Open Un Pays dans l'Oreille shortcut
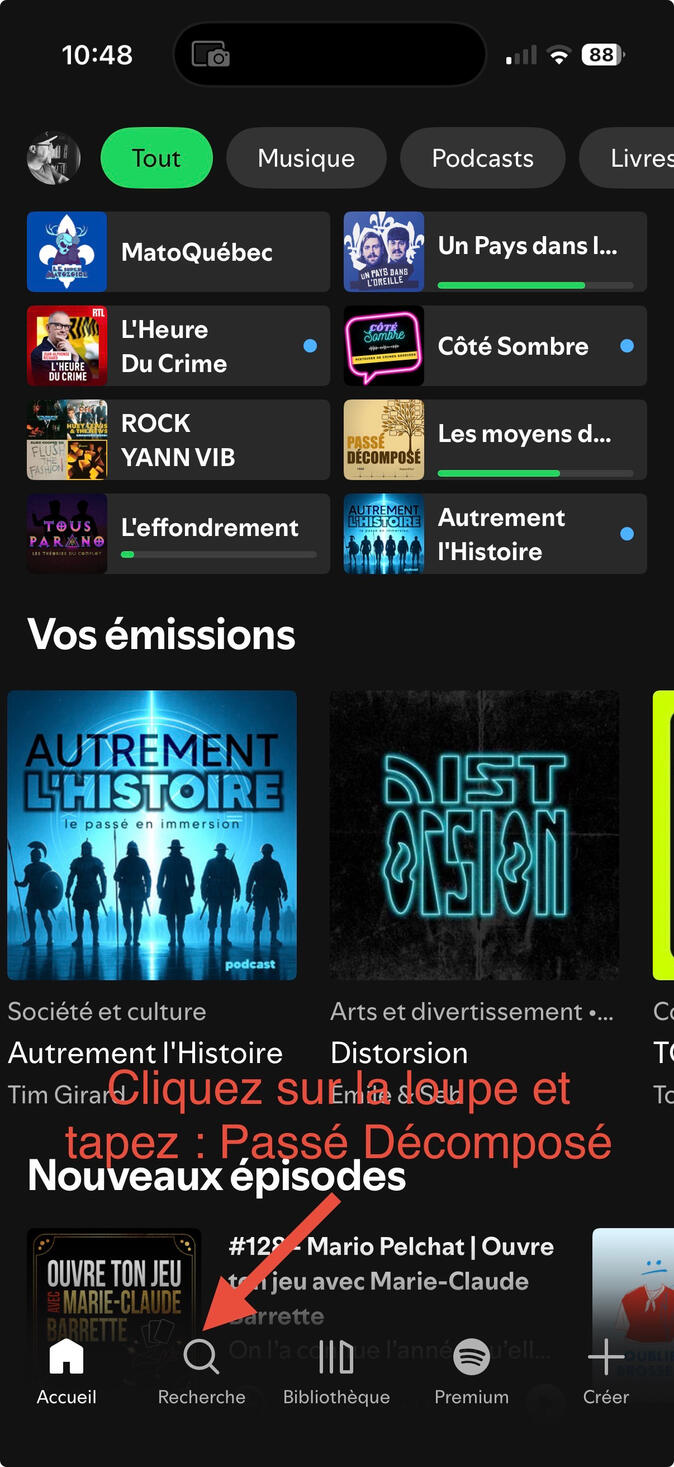 coord(495,252)
